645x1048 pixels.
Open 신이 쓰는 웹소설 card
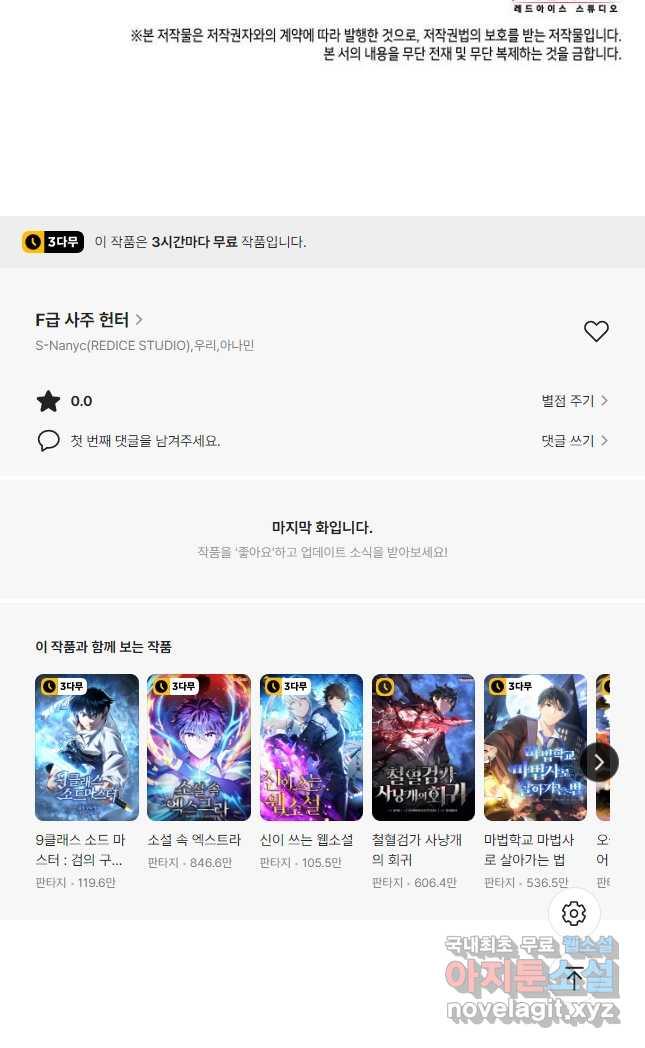311,747
